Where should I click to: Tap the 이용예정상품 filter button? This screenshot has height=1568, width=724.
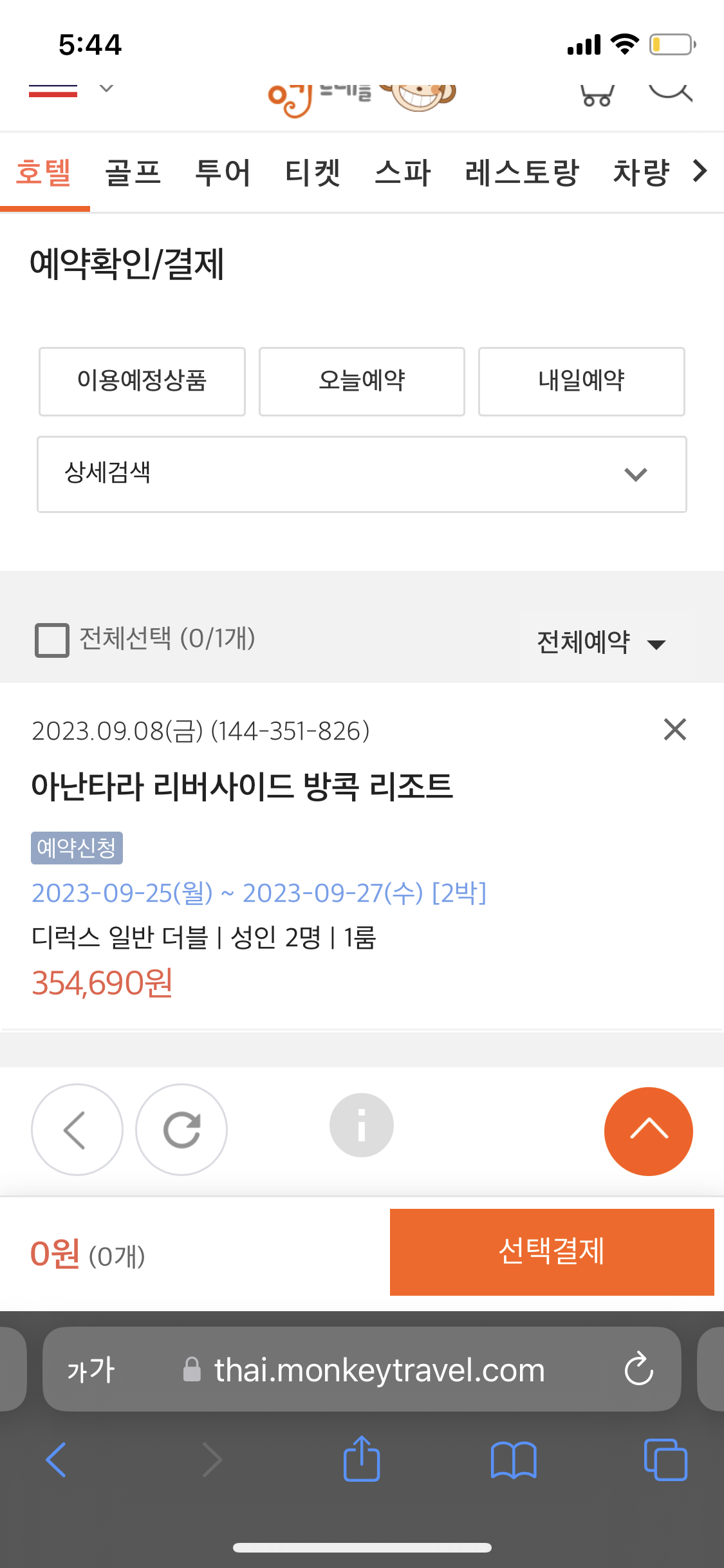[142, 381]
